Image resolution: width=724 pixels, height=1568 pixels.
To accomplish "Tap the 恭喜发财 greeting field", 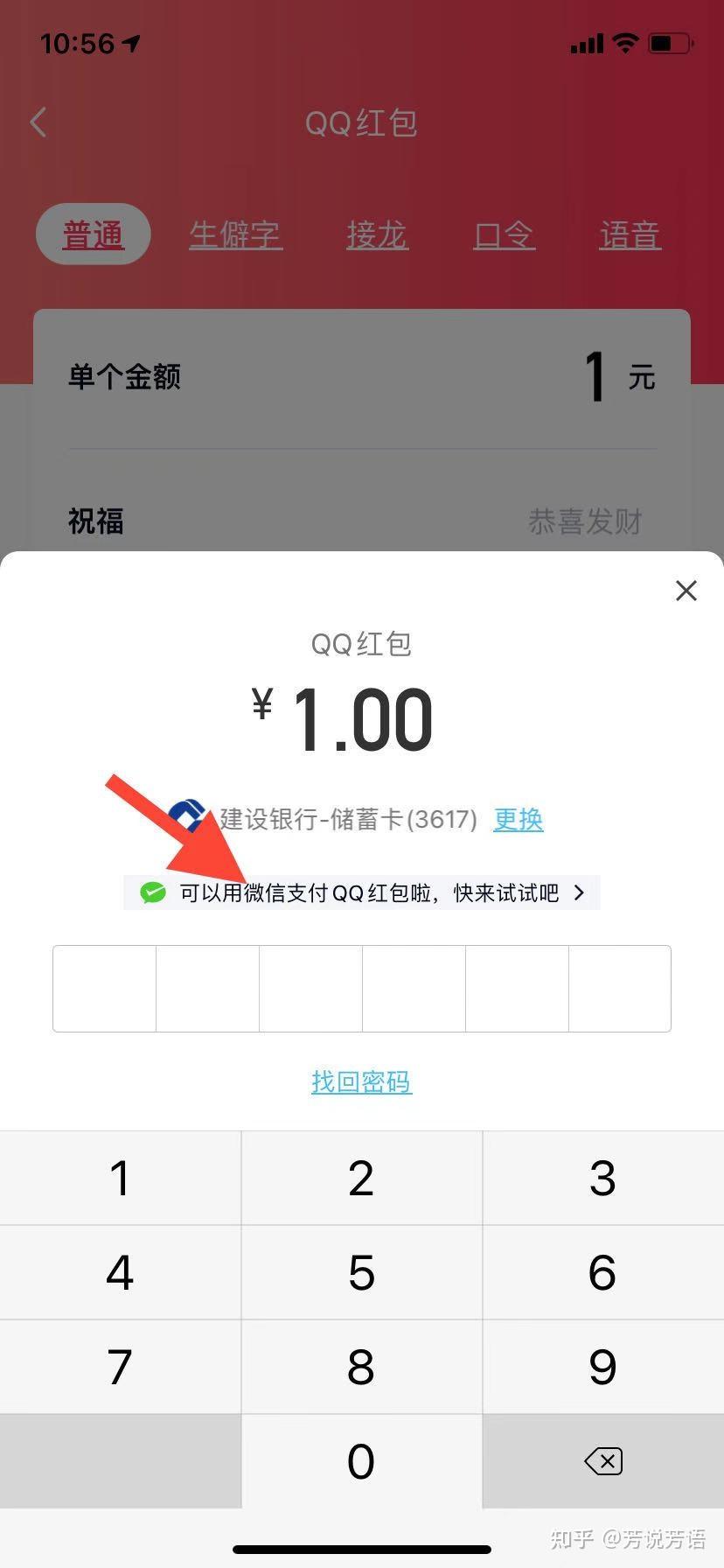I will tap(586, 521).
